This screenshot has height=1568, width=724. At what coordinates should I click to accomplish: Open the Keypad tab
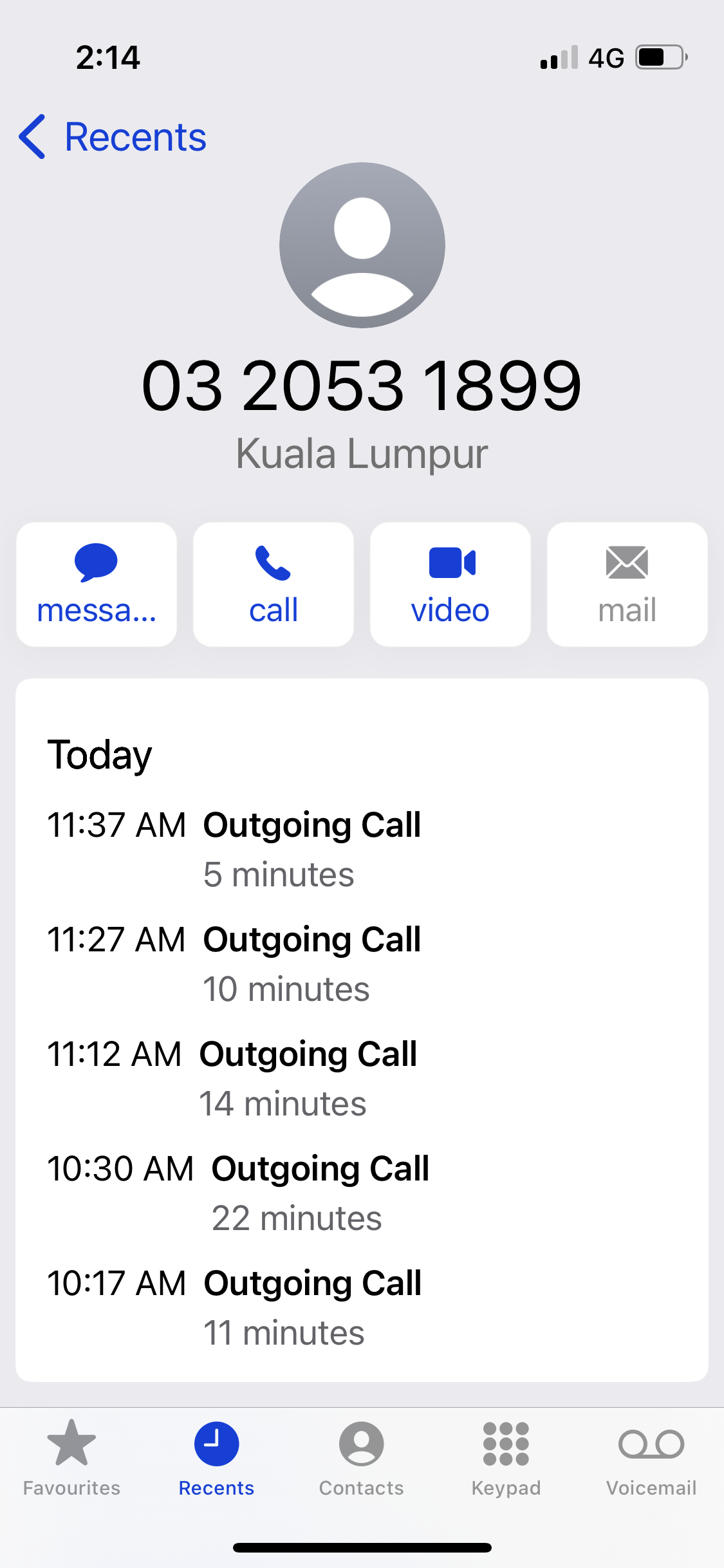click(506, 1459)
